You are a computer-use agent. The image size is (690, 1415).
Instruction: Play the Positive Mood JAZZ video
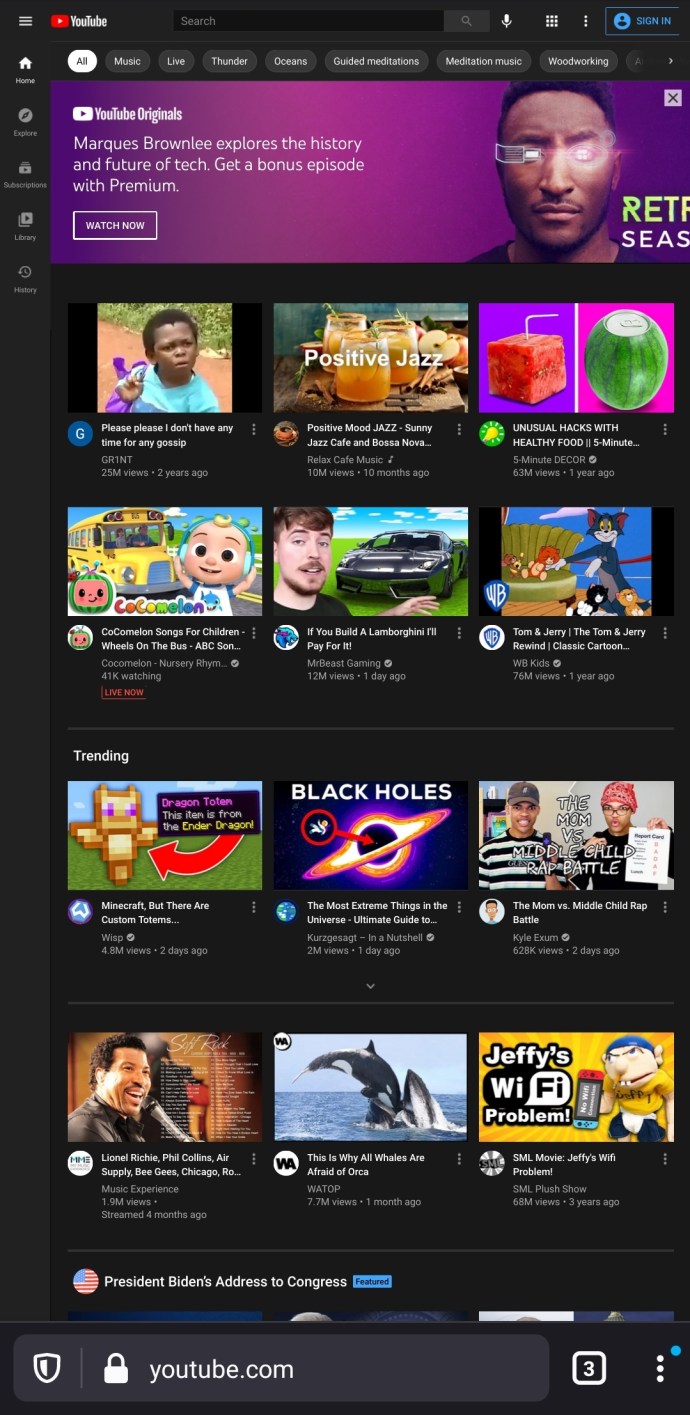point(370,358)
